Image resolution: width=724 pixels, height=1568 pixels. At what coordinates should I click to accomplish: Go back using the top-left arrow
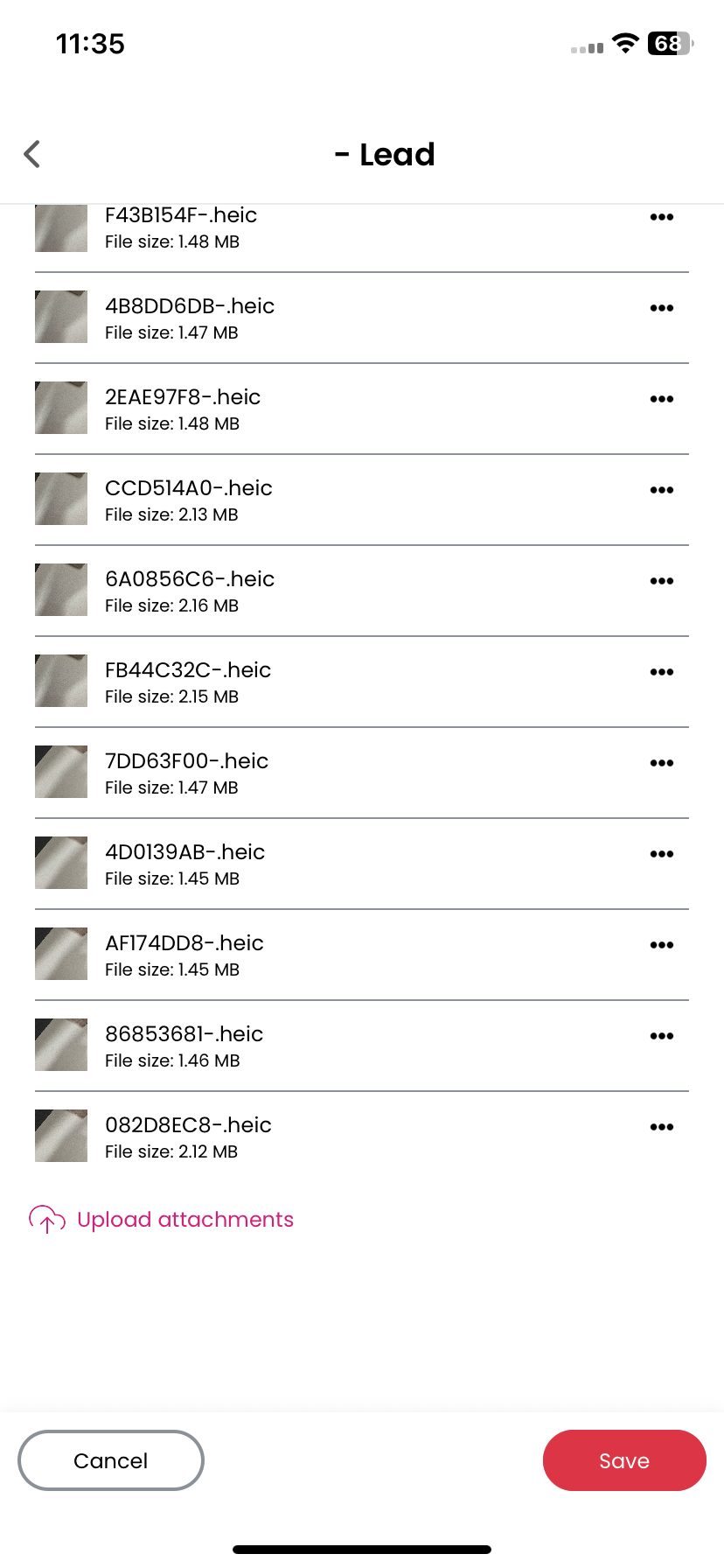point(32,154)
